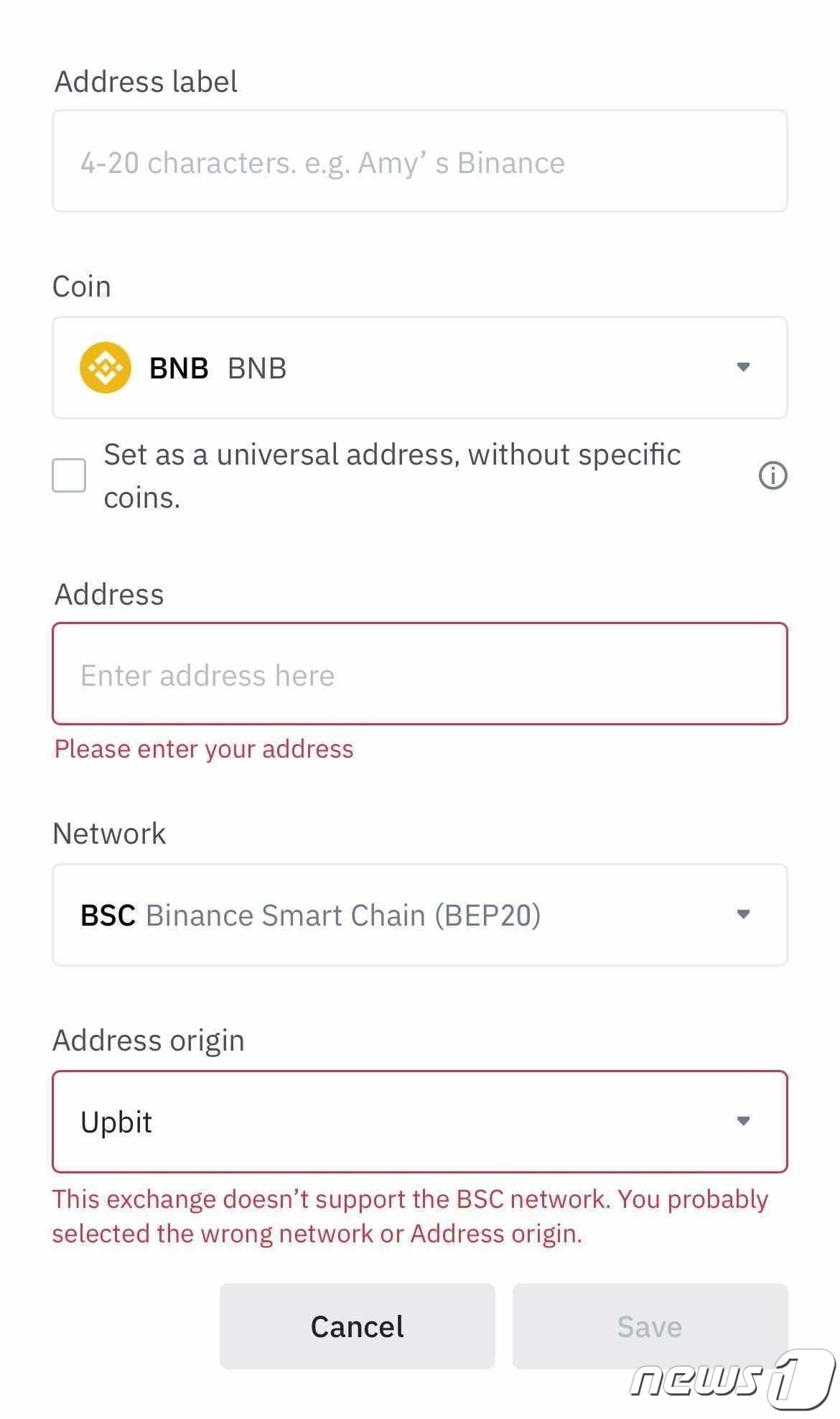Open the universal address info icon
This screenshot has height=1419, width=840.
pyautogui.click(x=773, y=475)
